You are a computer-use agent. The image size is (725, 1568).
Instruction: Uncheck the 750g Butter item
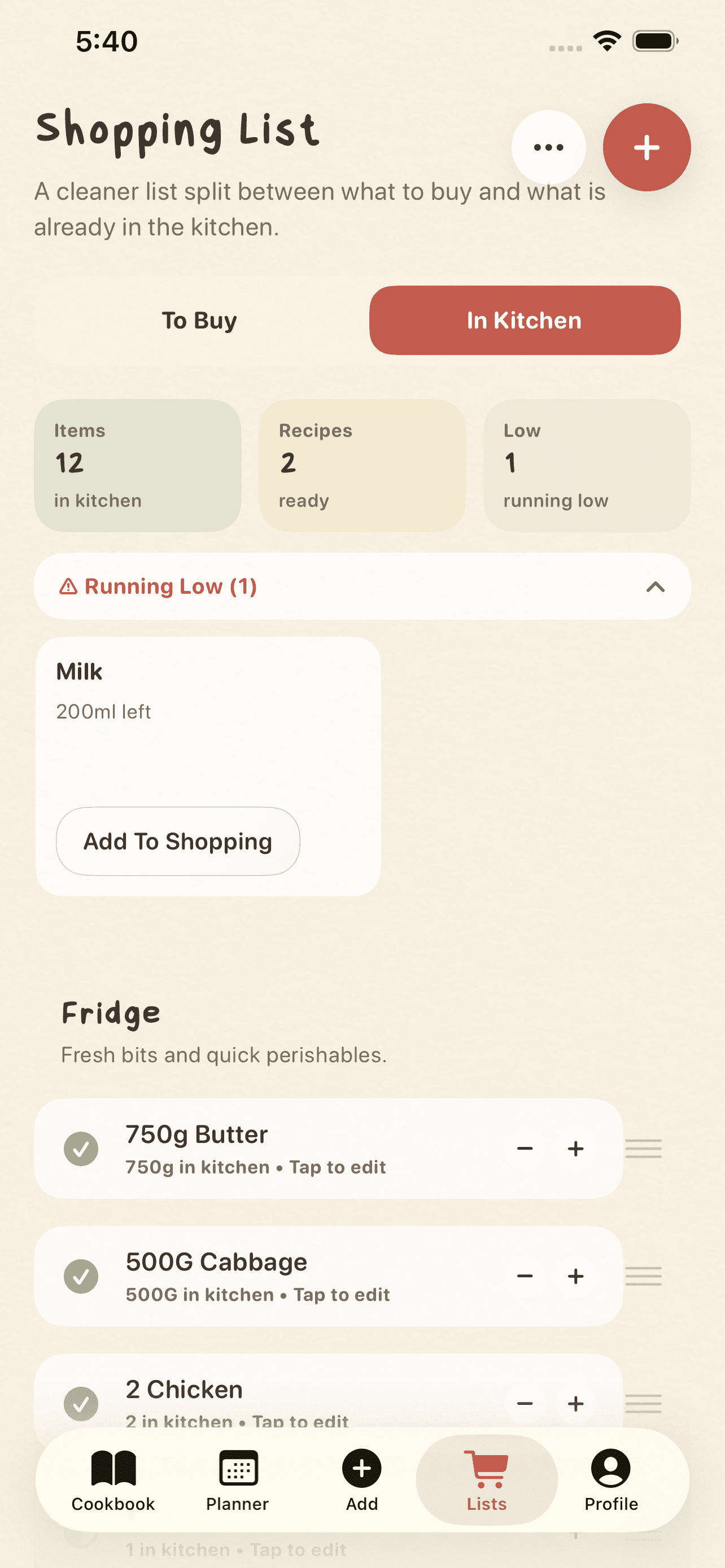click(x=81, y=1149)
